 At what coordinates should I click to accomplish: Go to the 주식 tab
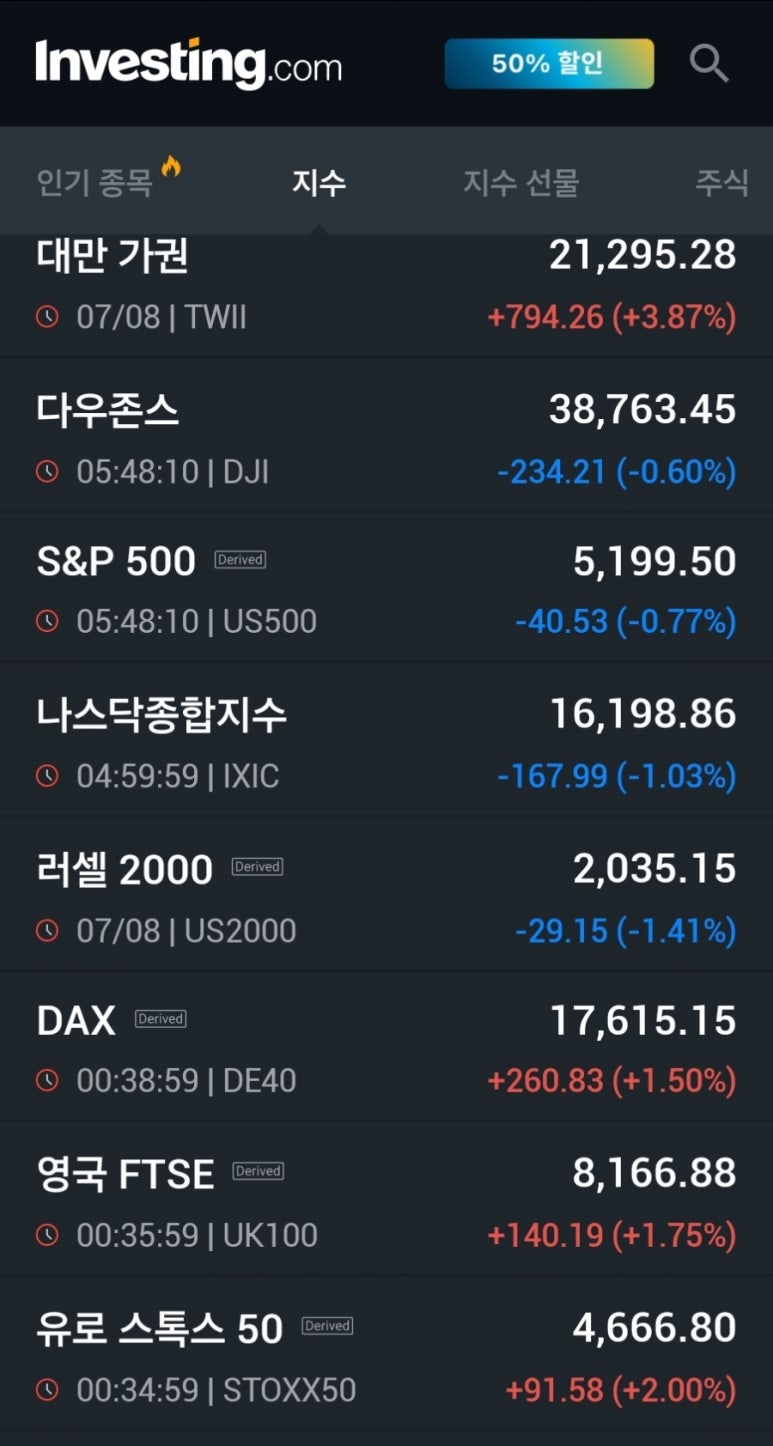(722, 182)
